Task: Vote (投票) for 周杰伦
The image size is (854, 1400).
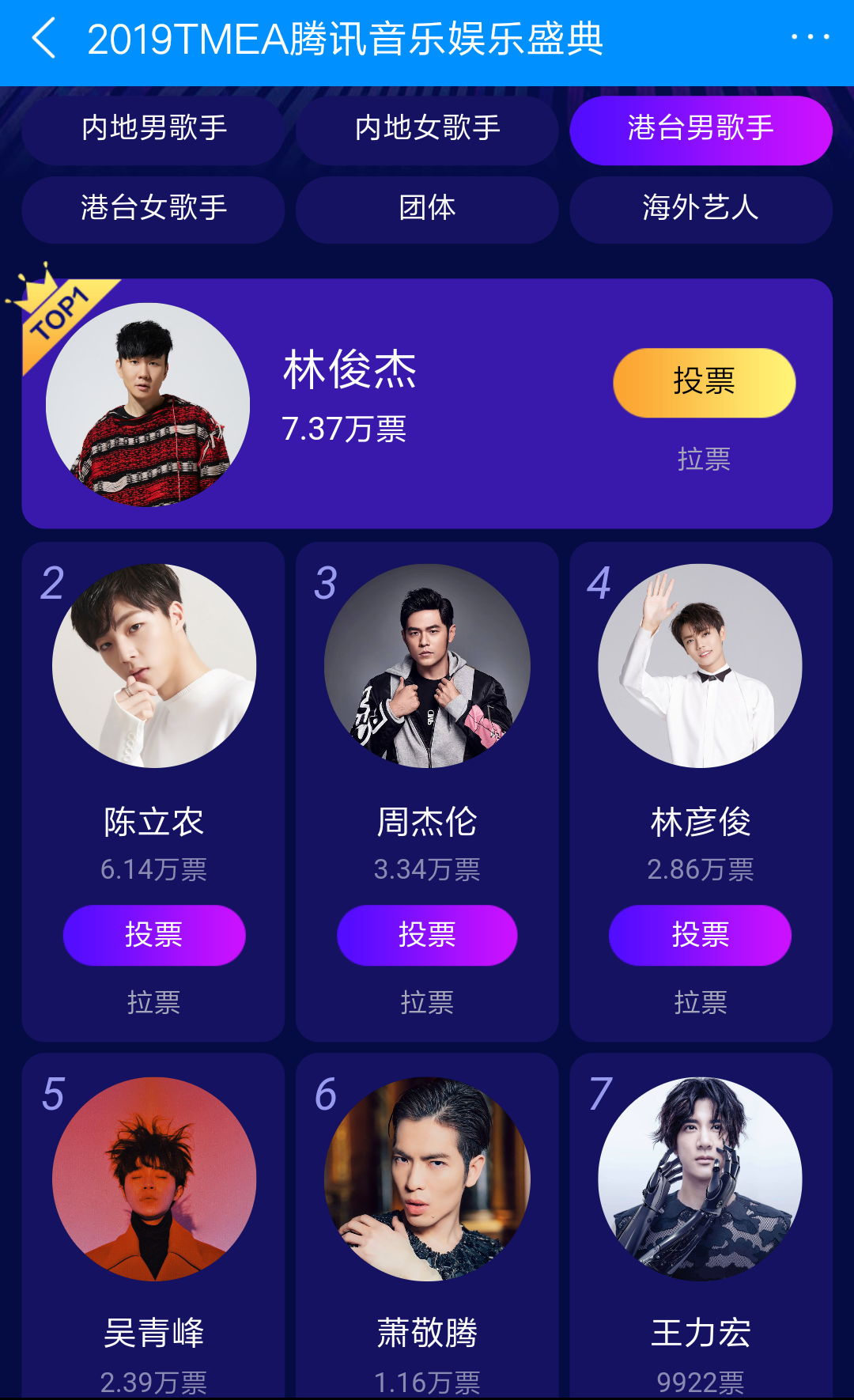Action: coord(427,935)
